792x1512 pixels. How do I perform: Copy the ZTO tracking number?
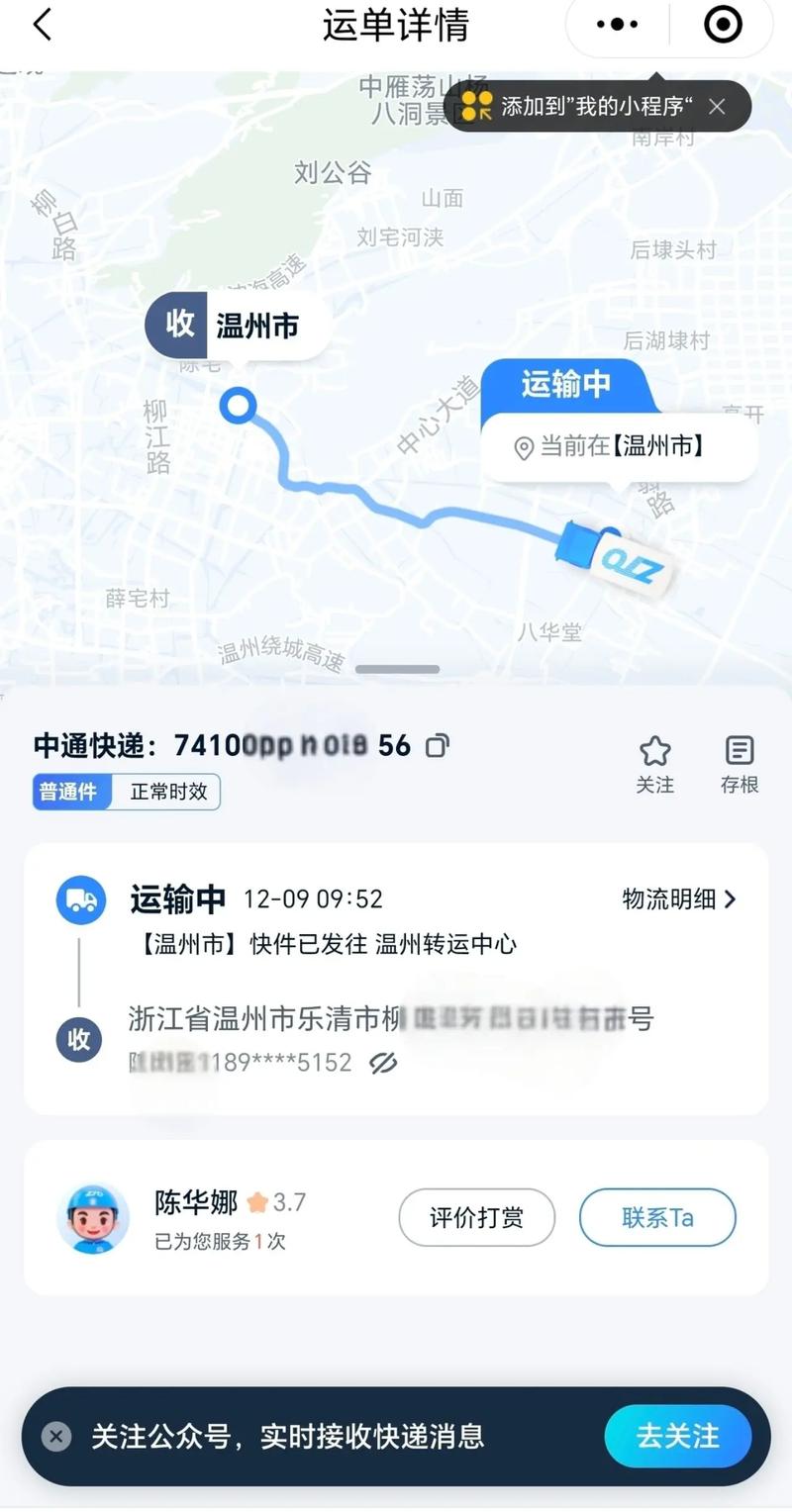pos(437,746)
